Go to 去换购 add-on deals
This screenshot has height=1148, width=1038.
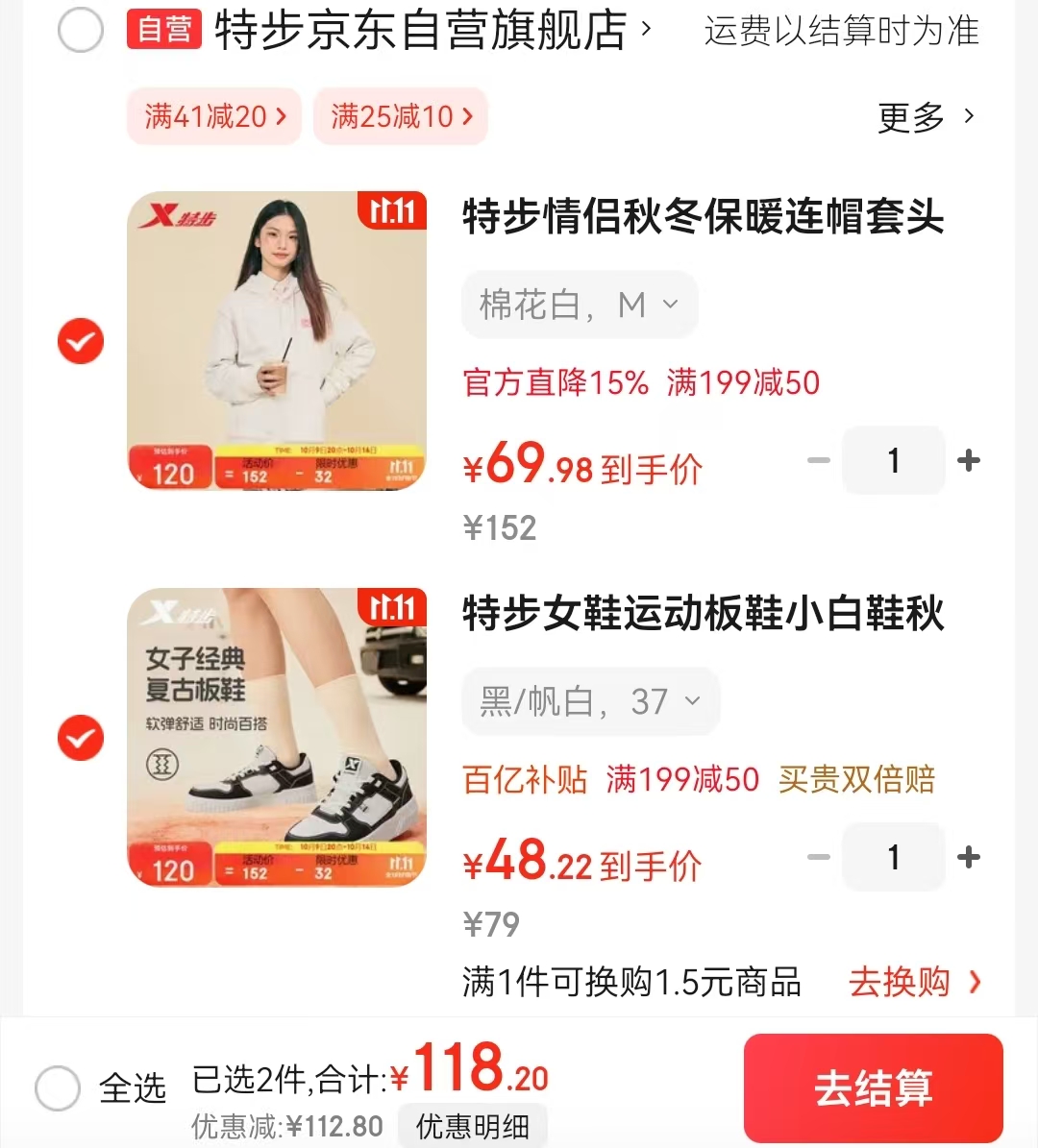(914, 982)
